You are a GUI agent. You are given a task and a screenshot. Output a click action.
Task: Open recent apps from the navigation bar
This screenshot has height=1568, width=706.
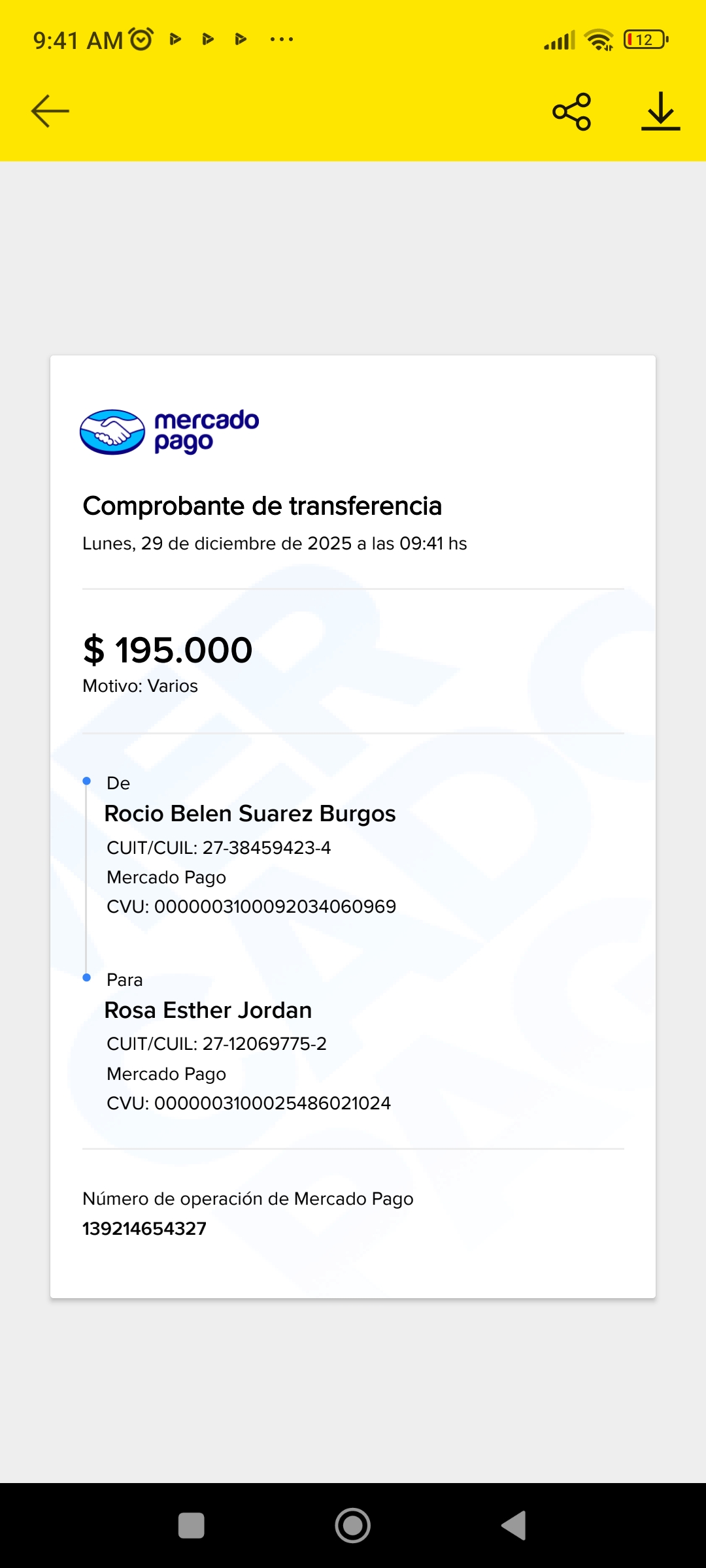(x=192, y=1526)
